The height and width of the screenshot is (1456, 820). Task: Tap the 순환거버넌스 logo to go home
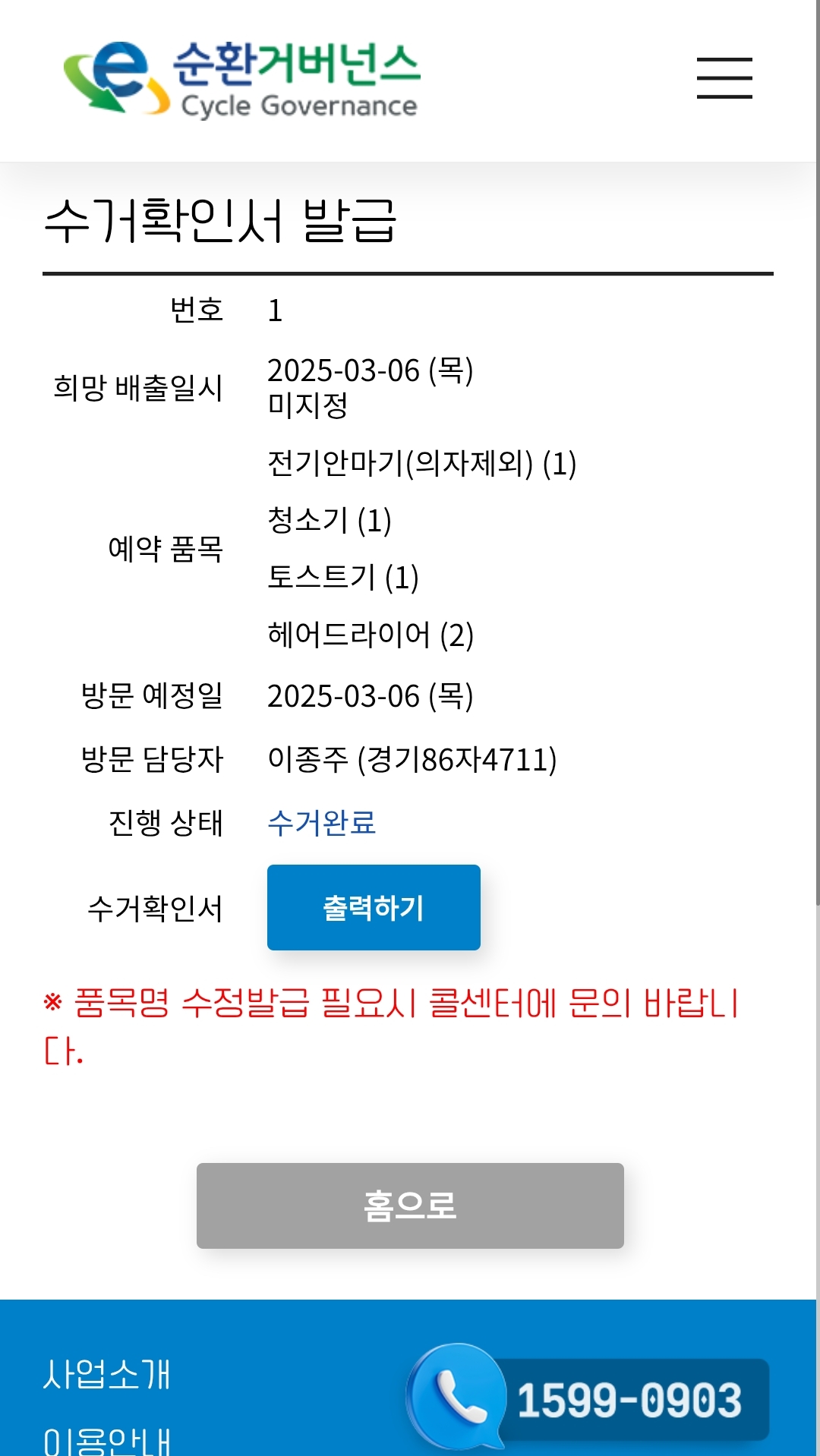[x=241, y=80]
